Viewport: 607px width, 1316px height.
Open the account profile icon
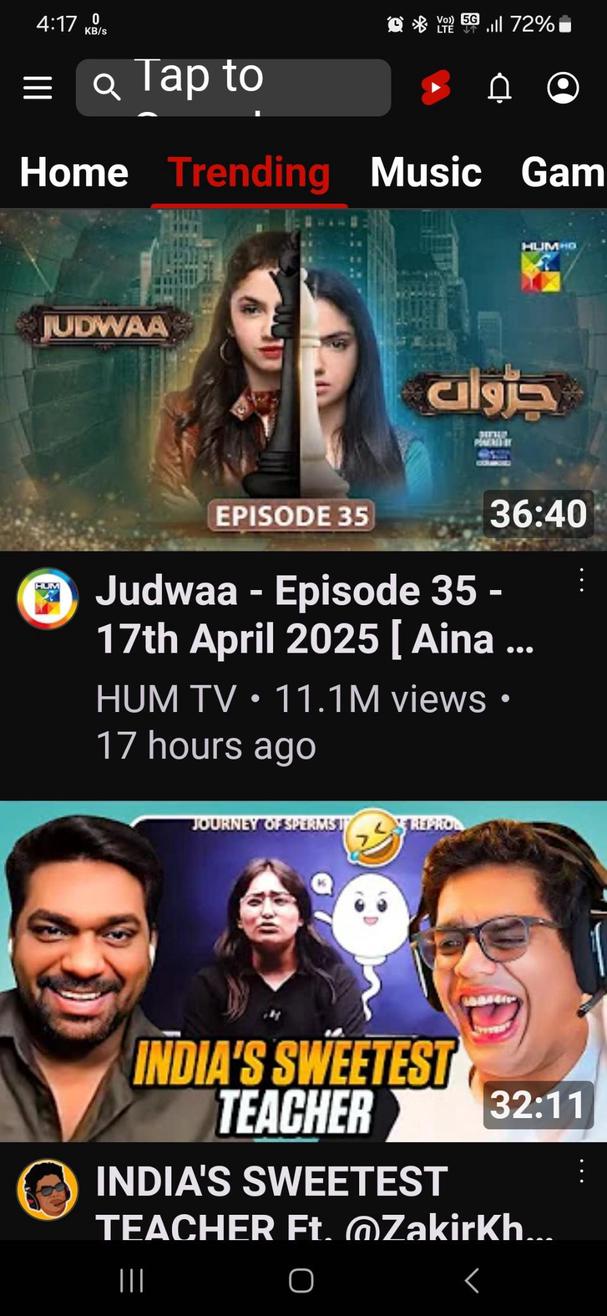(563, 88)
